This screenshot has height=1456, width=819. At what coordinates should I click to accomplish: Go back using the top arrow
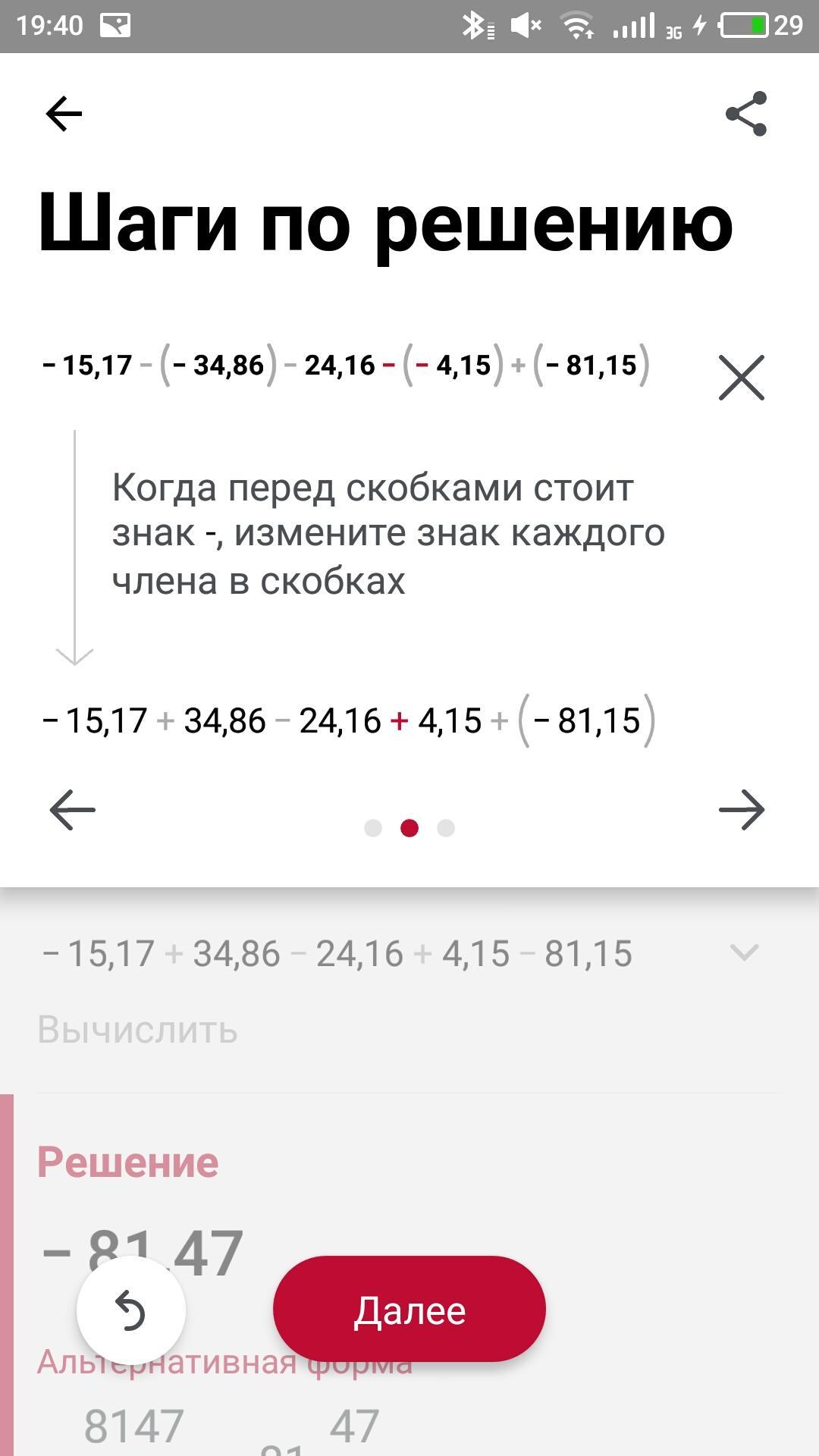point(64,115)
